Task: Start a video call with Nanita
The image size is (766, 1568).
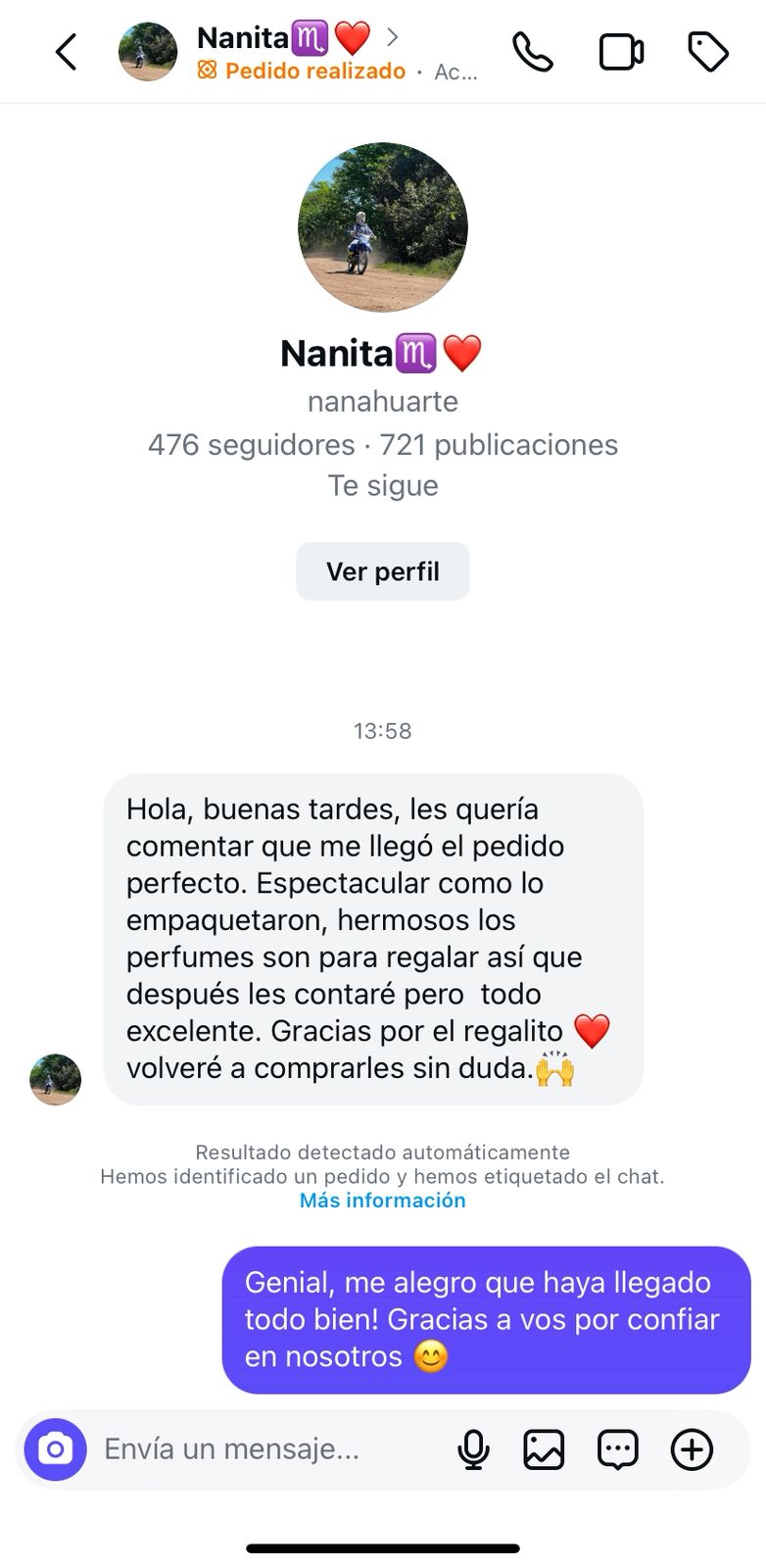Action: 621,53
